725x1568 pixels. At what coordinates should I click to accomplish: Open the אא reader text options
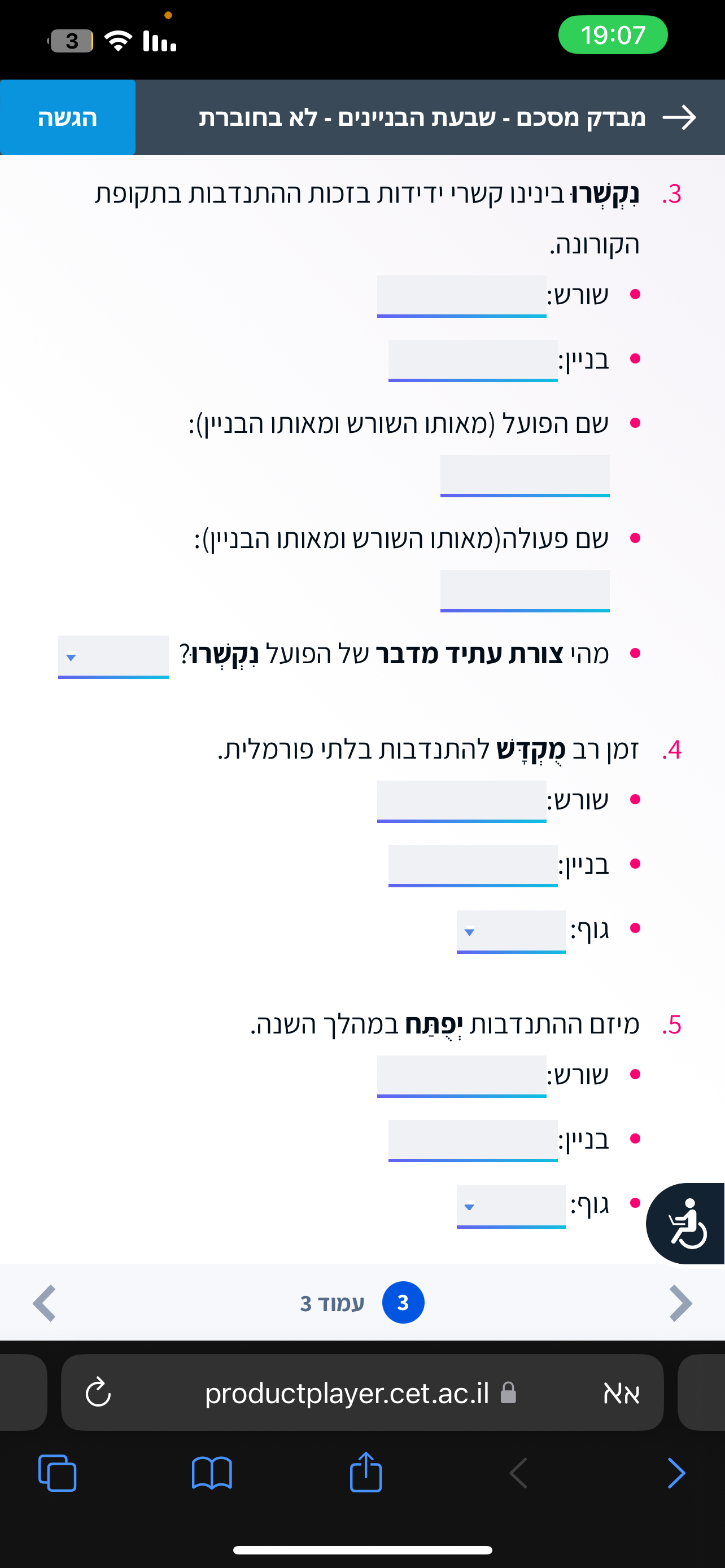pyautogui.click(x=621, y=1392)
